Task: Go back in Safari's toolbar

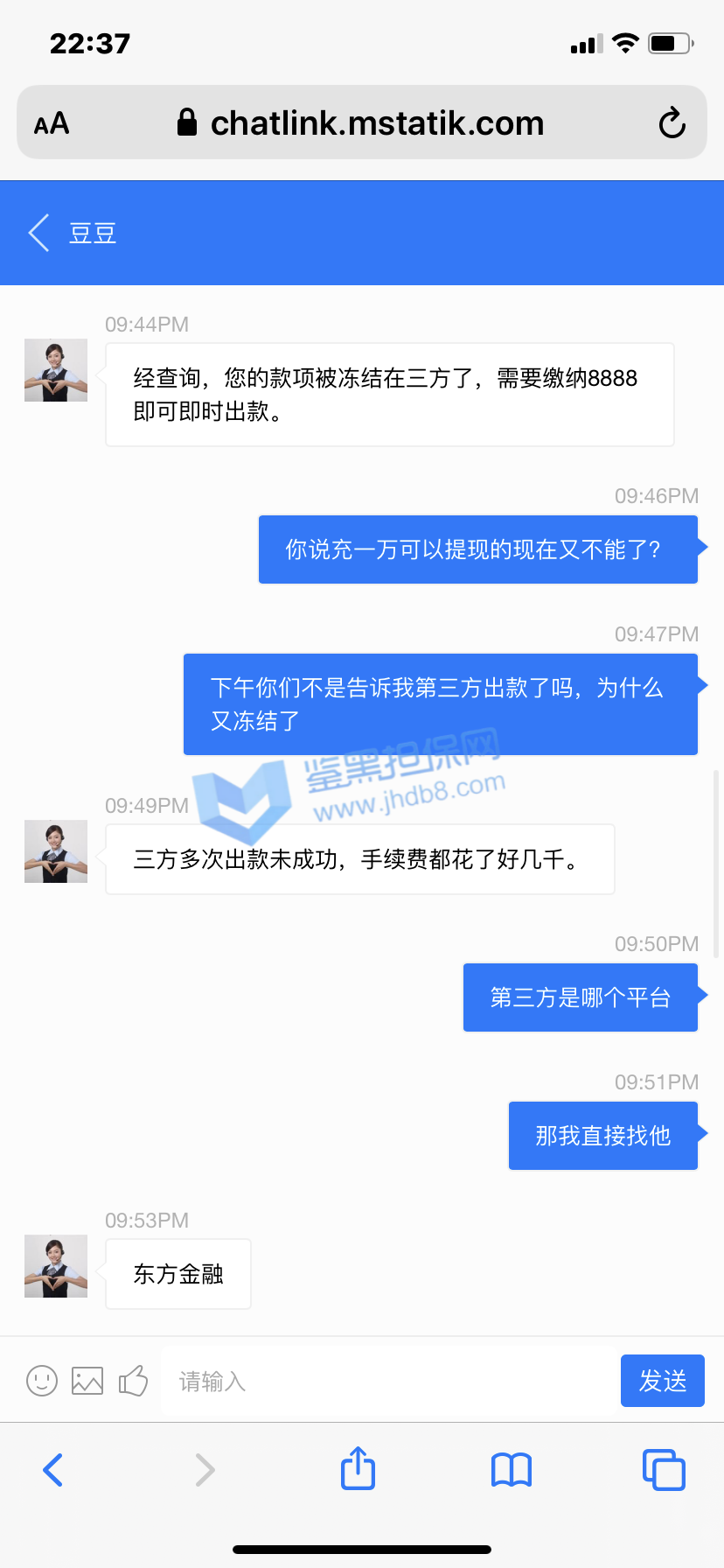Action: (53, 1470)
